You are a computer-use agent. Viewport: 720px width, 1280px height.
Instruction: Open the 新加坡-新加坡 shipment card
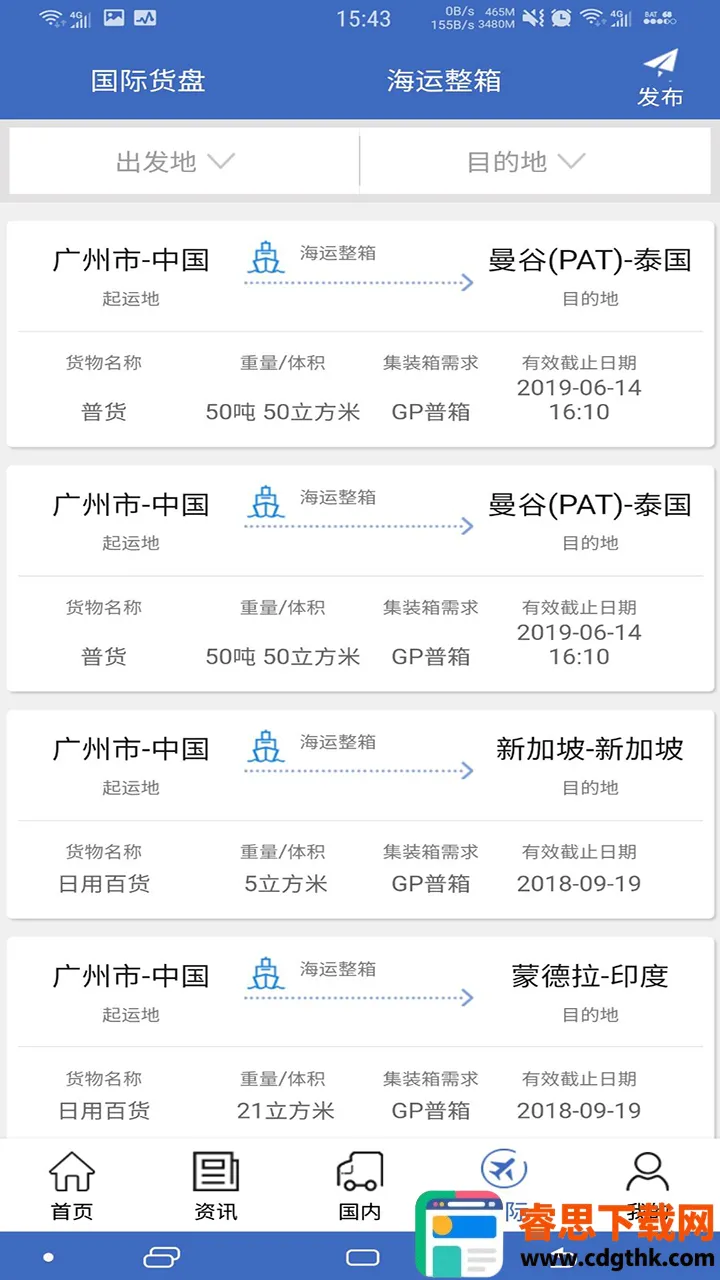point(360,814)
